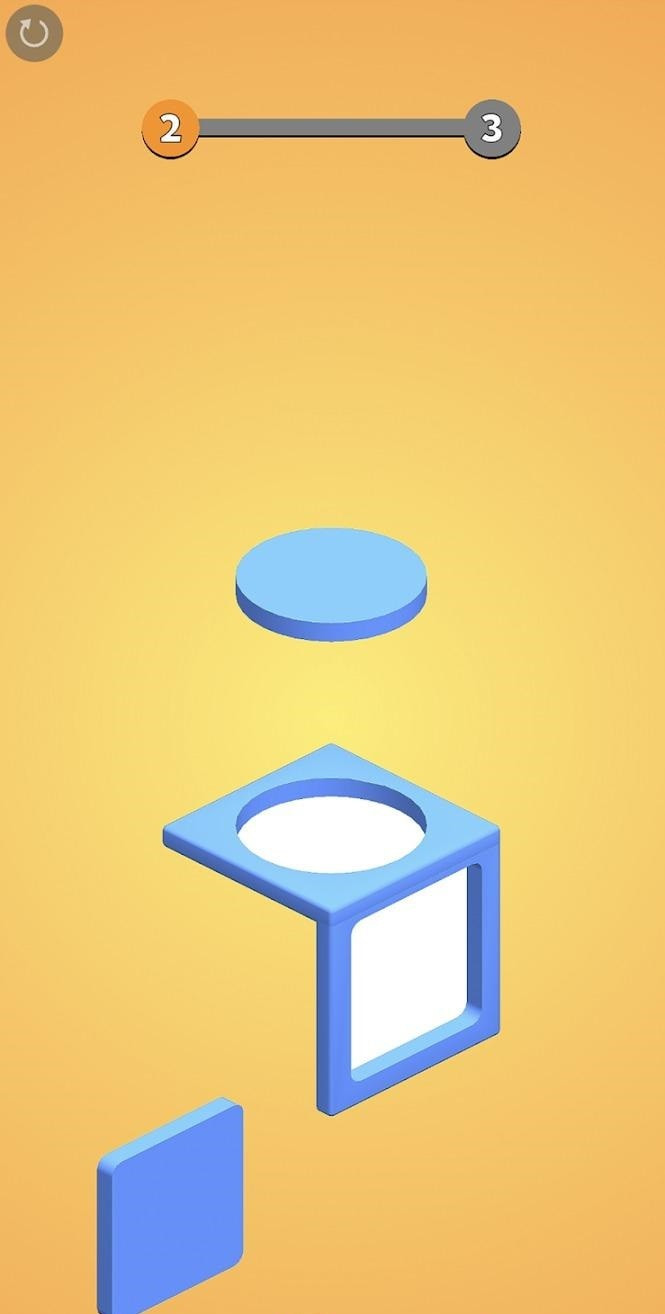665x1314 pixels.
Task: Tap the blue square tile piece
Action: [x=172, y=1205]
